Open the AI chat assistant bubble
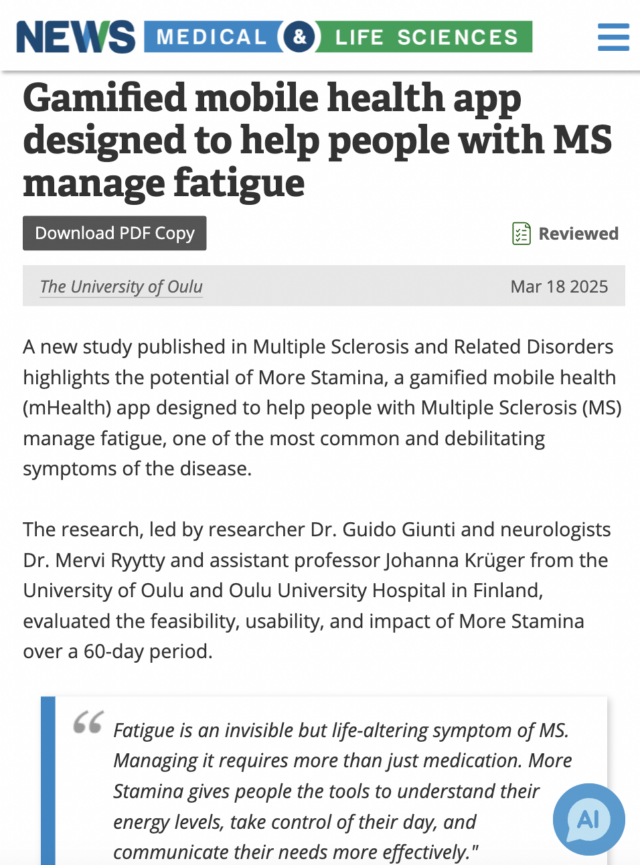 click(x=589, y=819)
